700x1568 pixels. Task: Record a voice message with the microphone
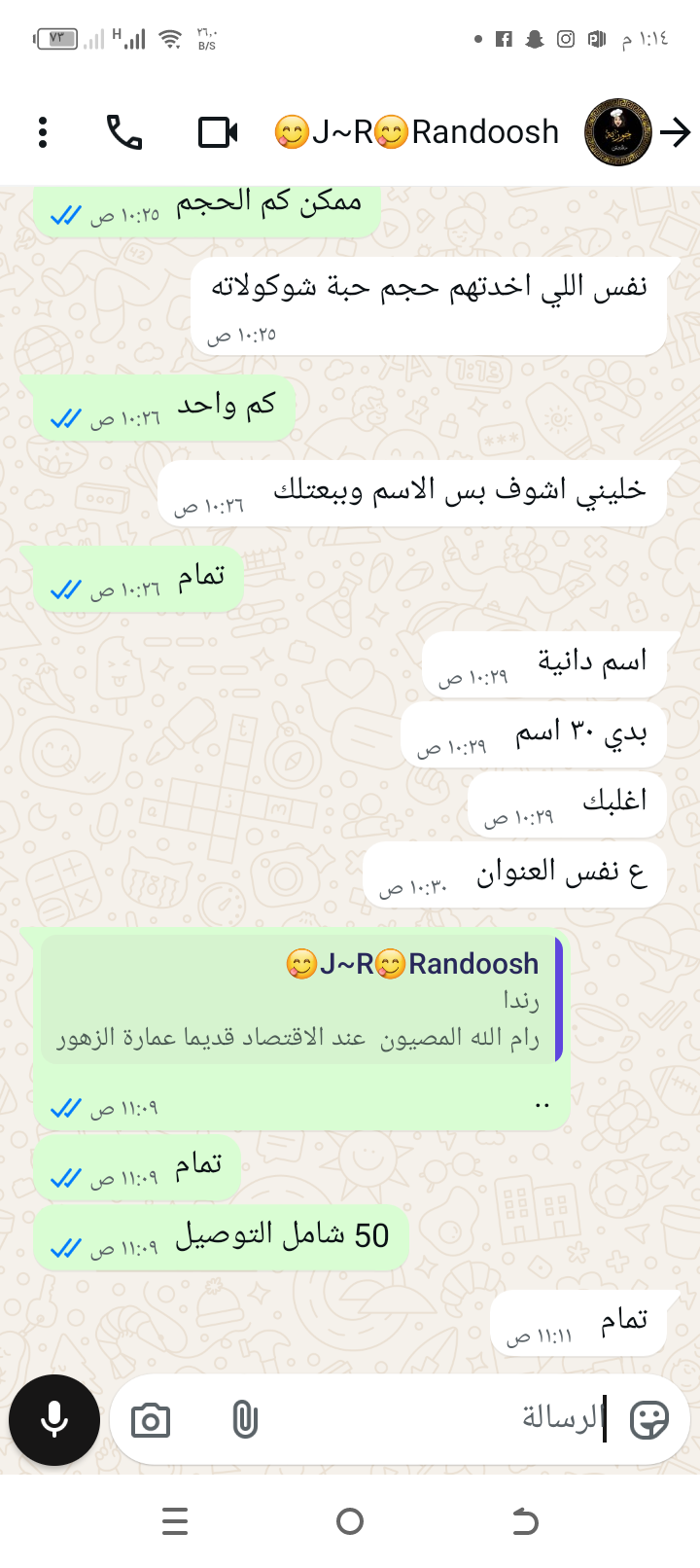coord(54,1419)
